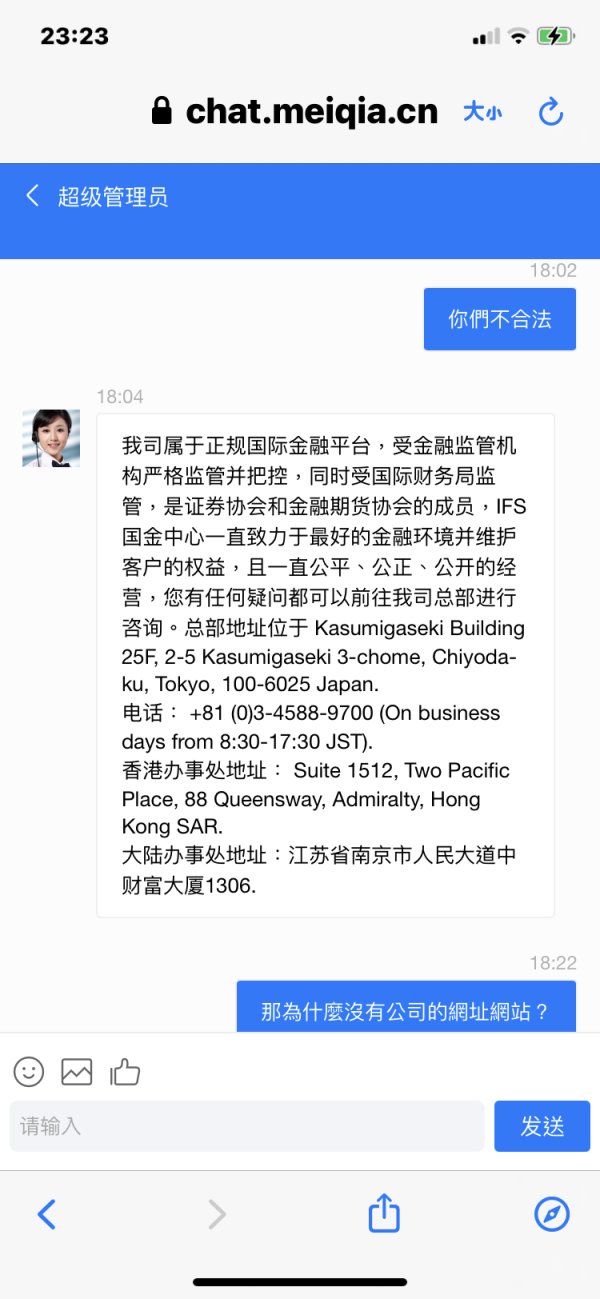The height and width of the screenshot is (1299, 600).
Task: Attach an image to the chat
Action: tap(77, 1071)
